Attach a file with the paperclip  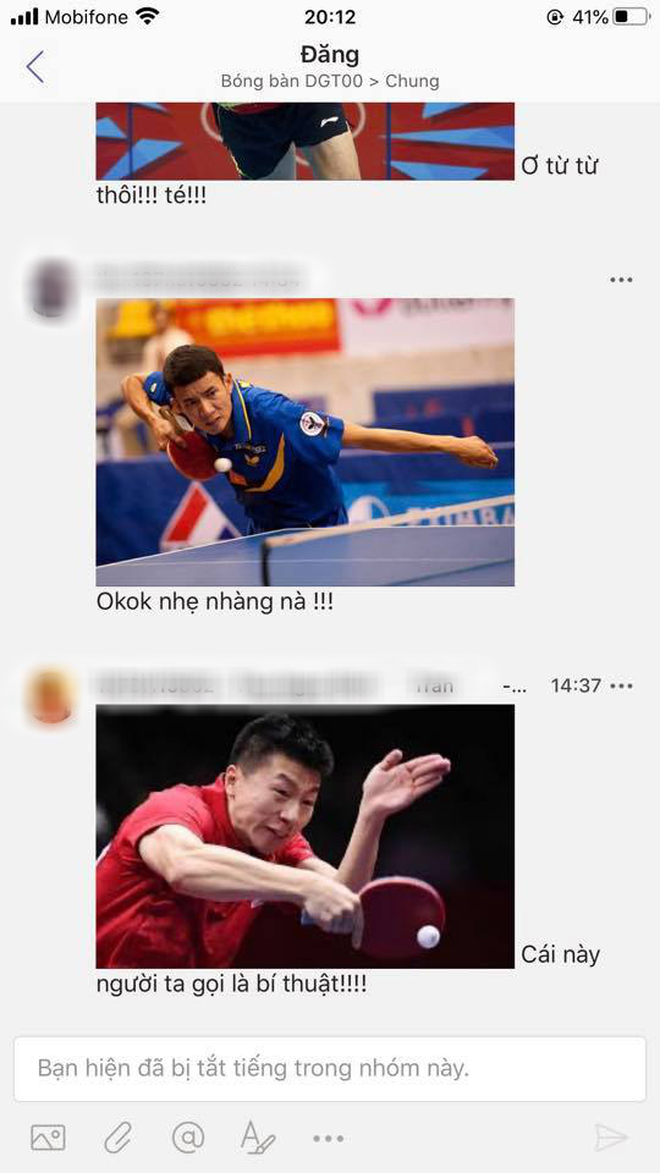[117, 1138]
